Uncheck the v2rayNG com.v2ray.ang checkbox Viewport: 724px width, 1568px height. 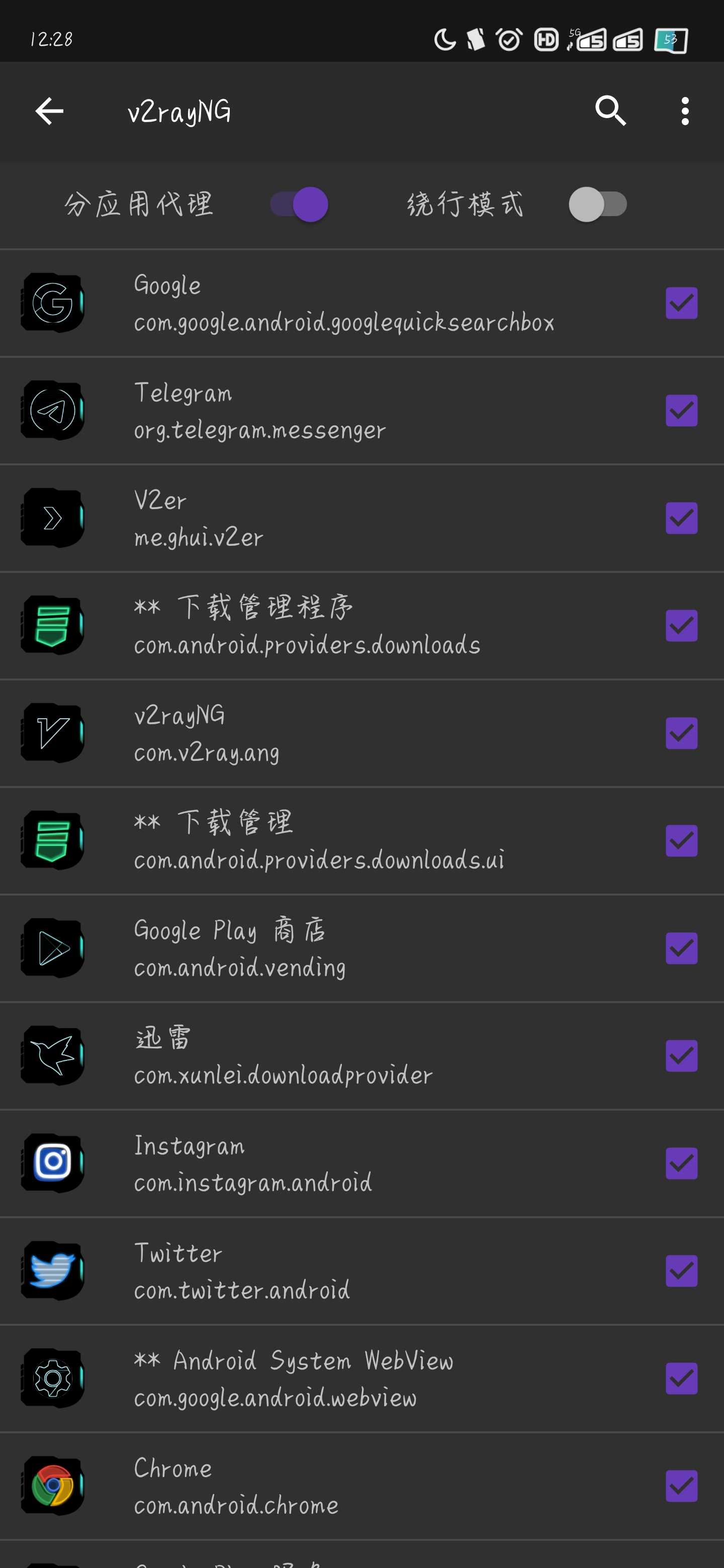(x=681, y=733)
